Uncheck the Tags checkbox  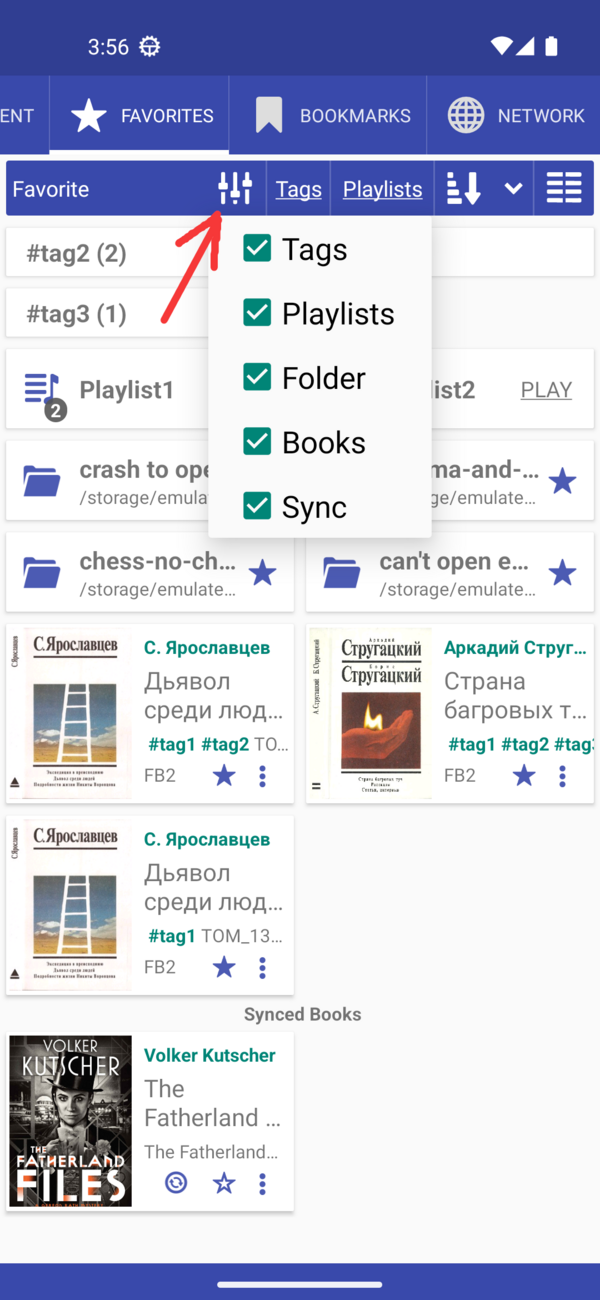257,249
